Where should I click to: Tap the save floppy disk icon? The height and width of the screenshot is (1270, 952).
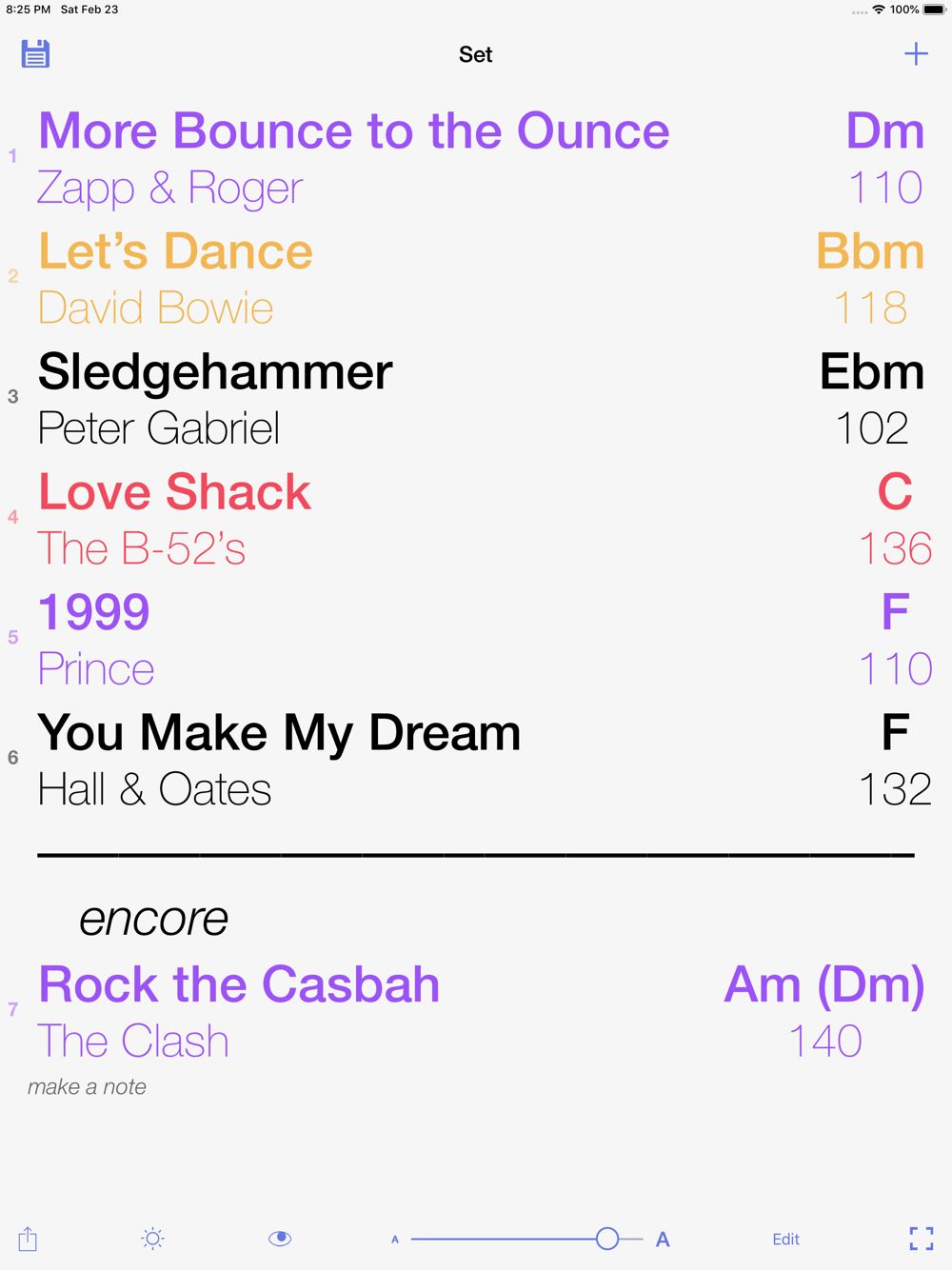pos(35,54)
